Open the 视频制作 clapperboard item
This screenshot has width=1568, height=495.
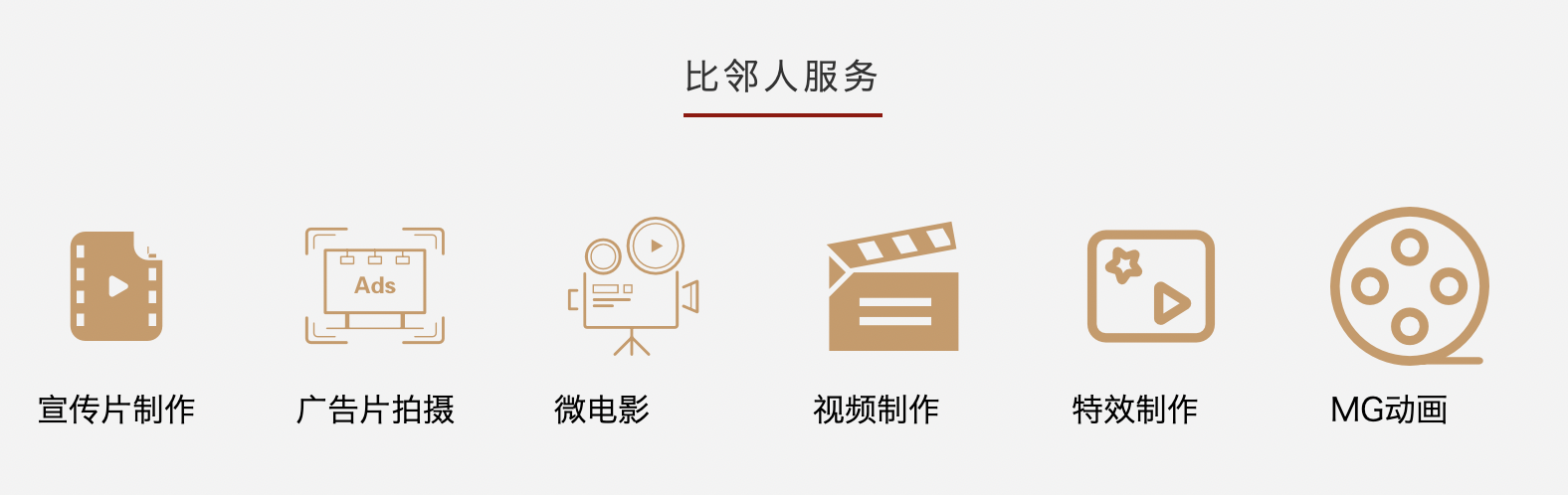pyautogui.click(x=892, y=288)
